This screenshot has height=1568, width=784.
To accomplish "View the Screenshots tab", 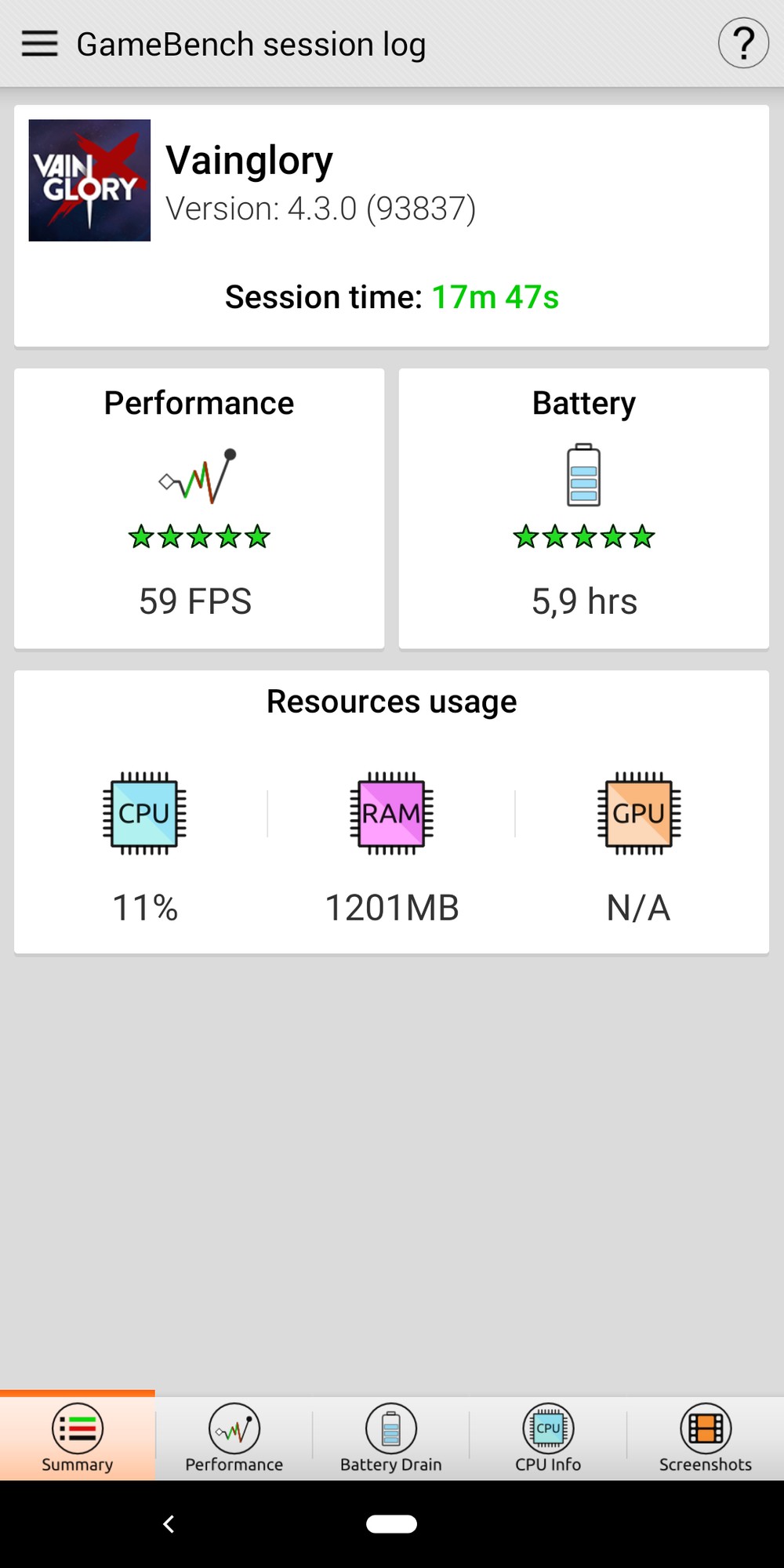I will [705, 1438].
